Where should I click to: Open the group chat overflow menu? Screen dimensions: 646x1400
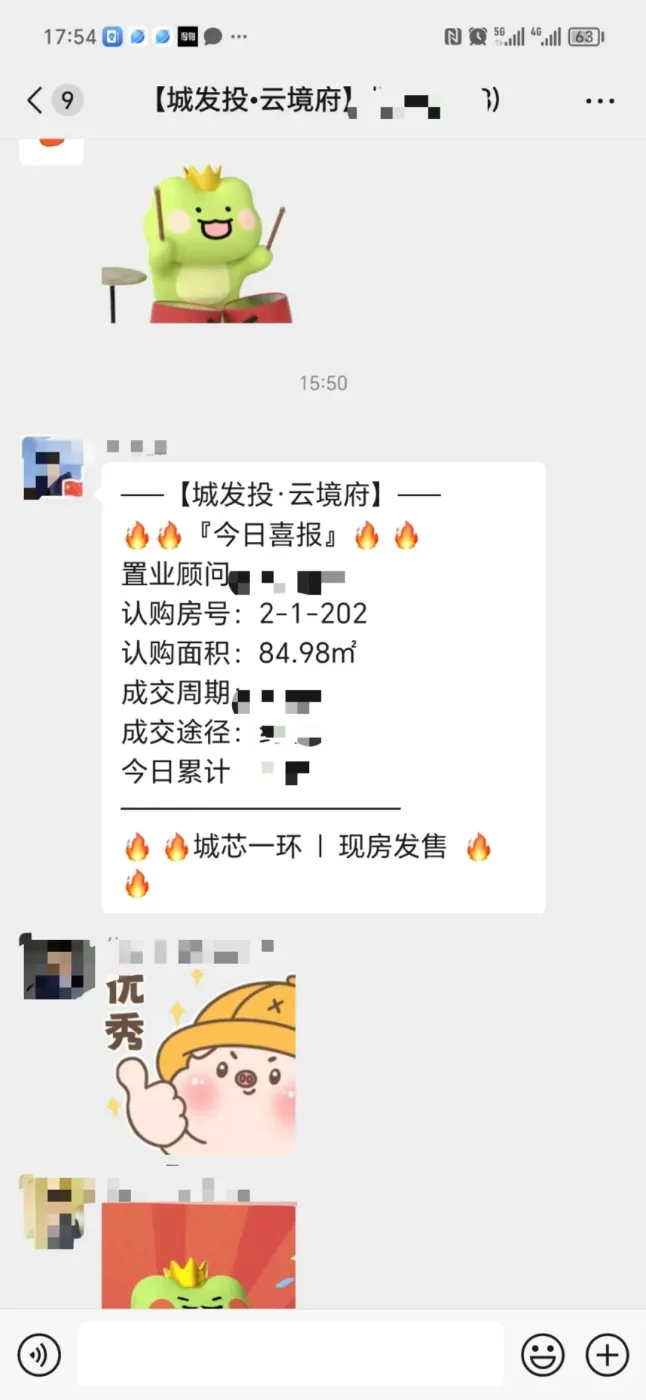[600, 101]
